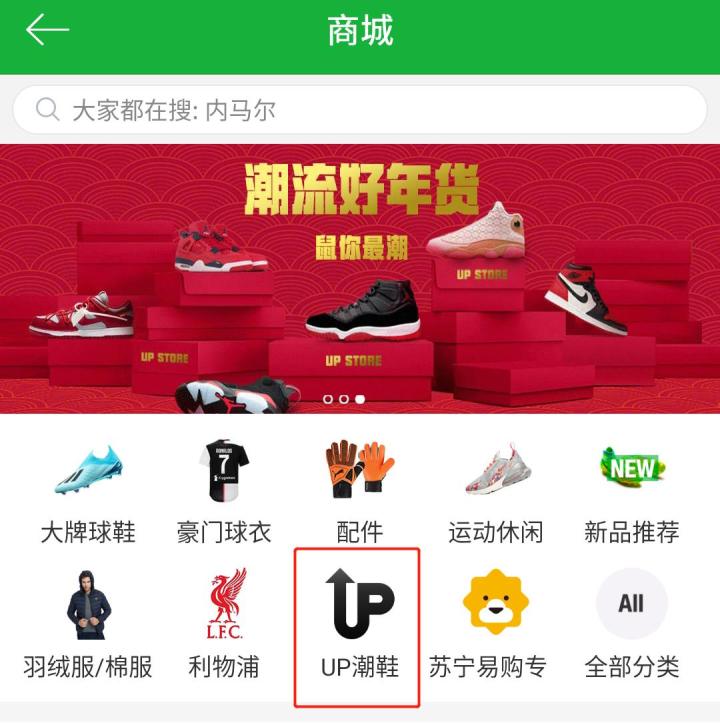Go back using the top-left arrow
Screen dimensions: 720x723
click(x=47, y=30)
